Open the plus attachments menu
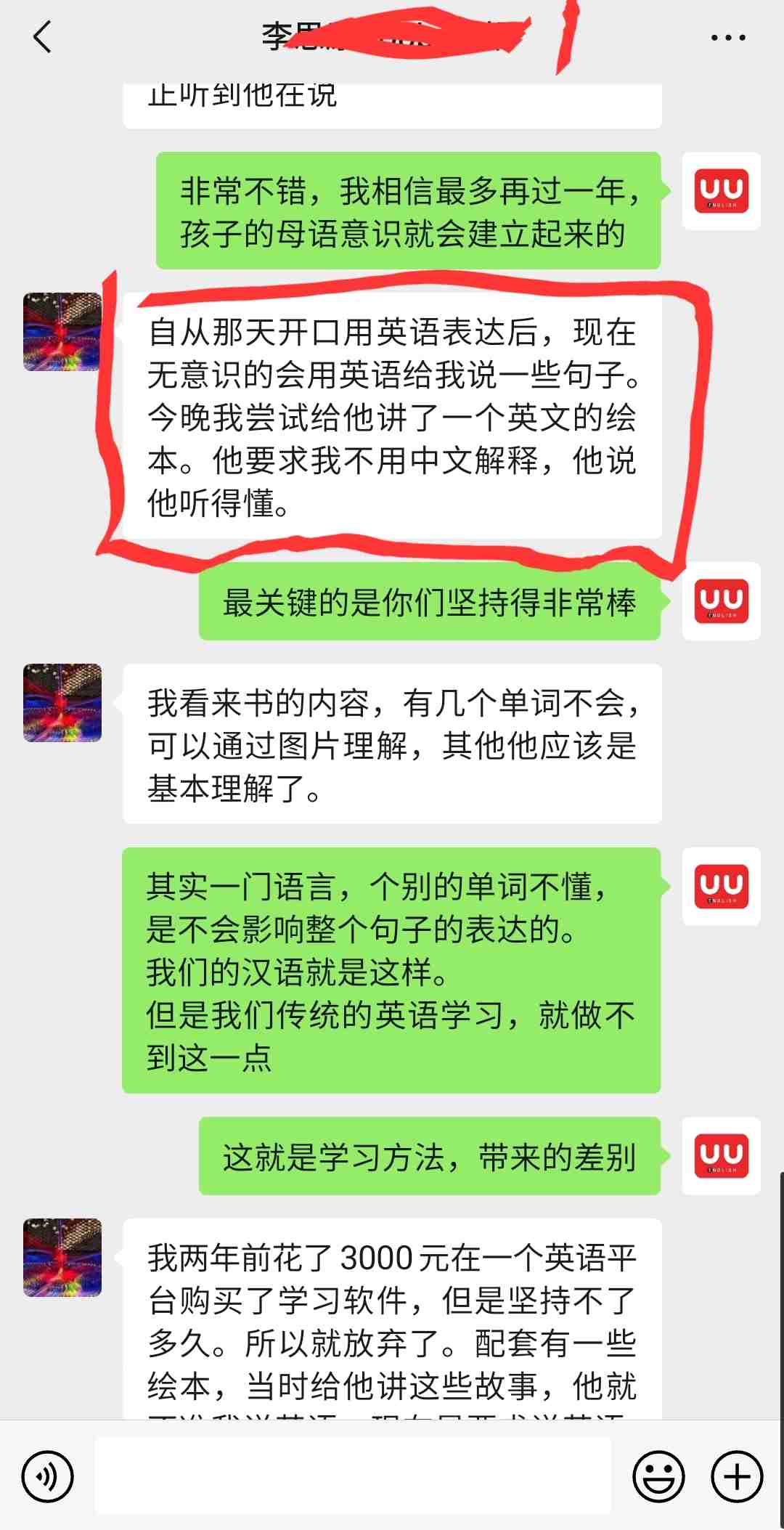 [x=737, y=1476]
